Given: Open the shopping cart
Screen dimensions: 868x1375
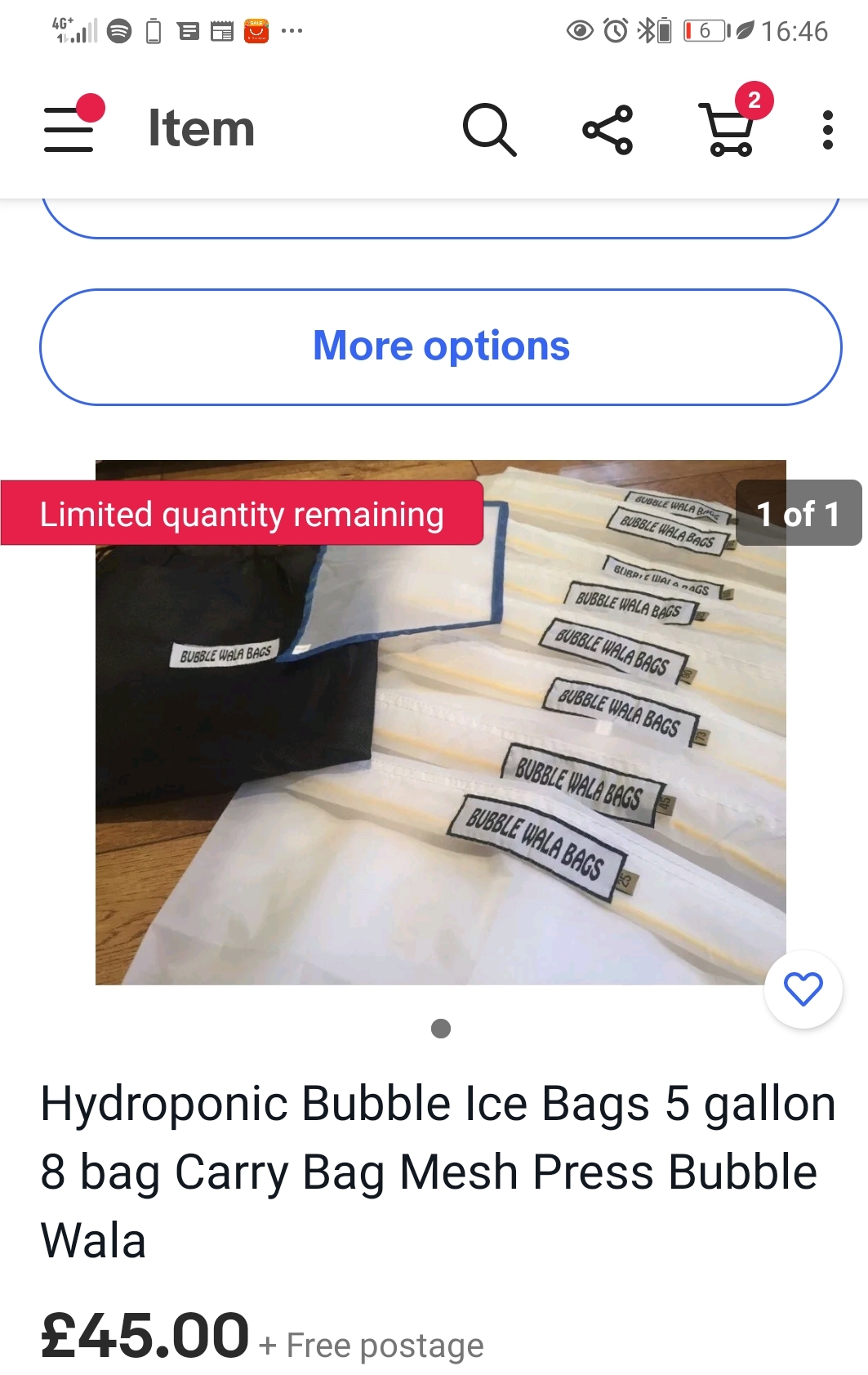Looking at the screenshot, I should pos(728,129).
